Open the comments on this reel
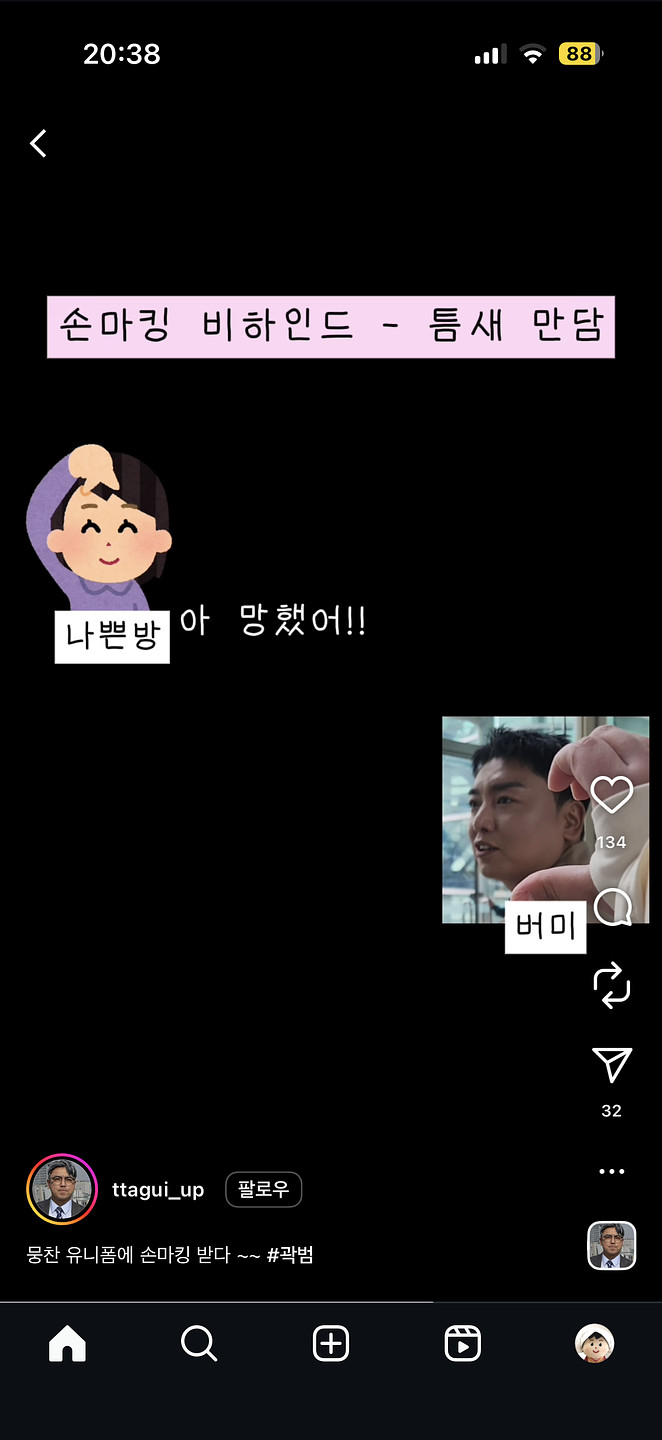 [611, 908]
